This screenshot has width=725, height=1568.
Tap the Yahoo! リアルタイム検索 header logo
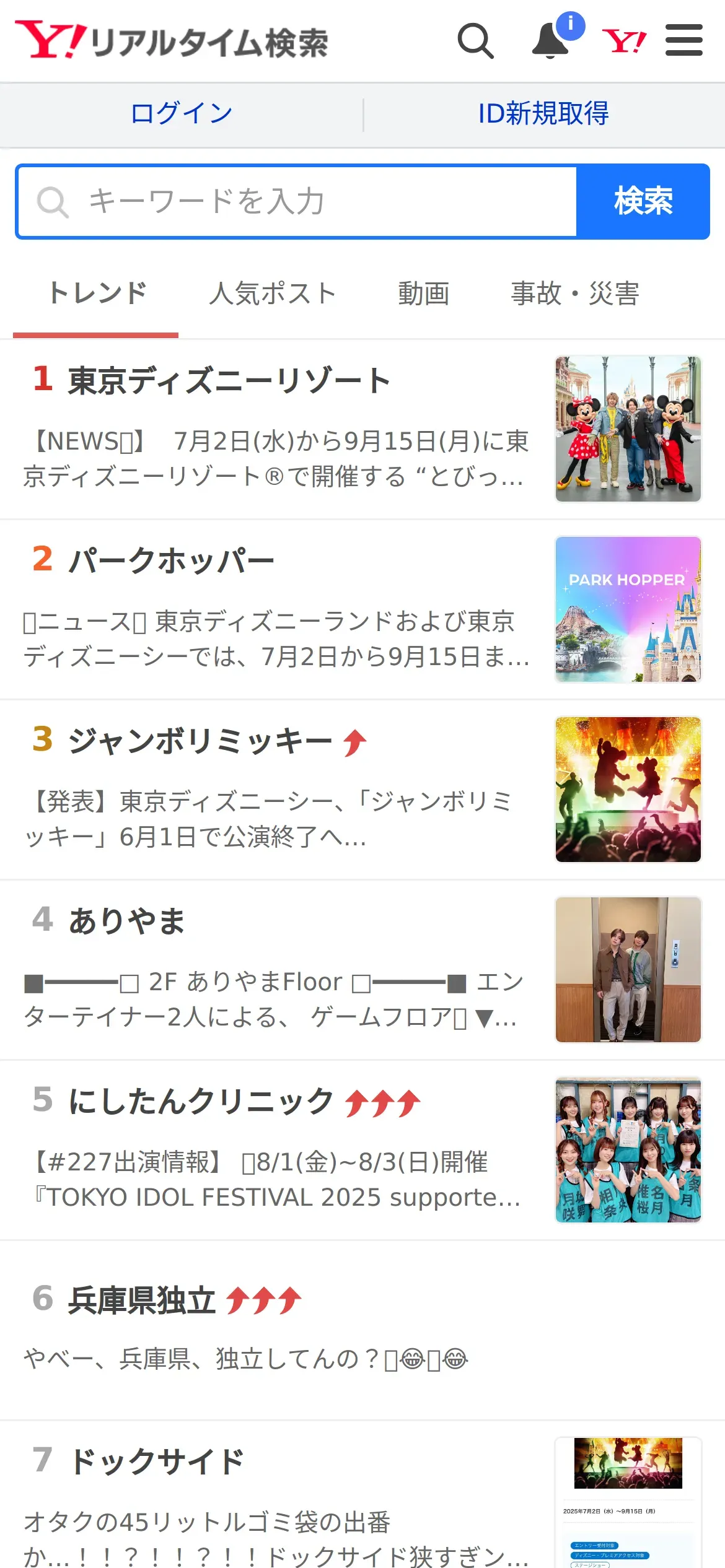point(172,41)
